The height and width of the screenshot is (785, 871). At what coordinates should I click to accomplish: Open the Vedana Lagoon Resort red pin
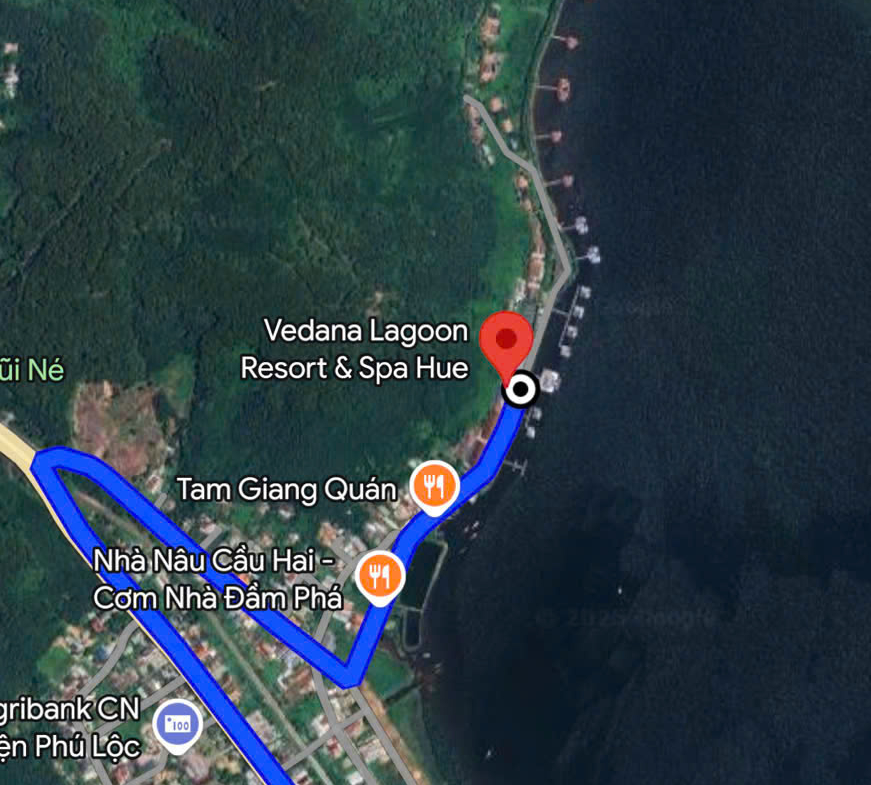click(505, 341)
